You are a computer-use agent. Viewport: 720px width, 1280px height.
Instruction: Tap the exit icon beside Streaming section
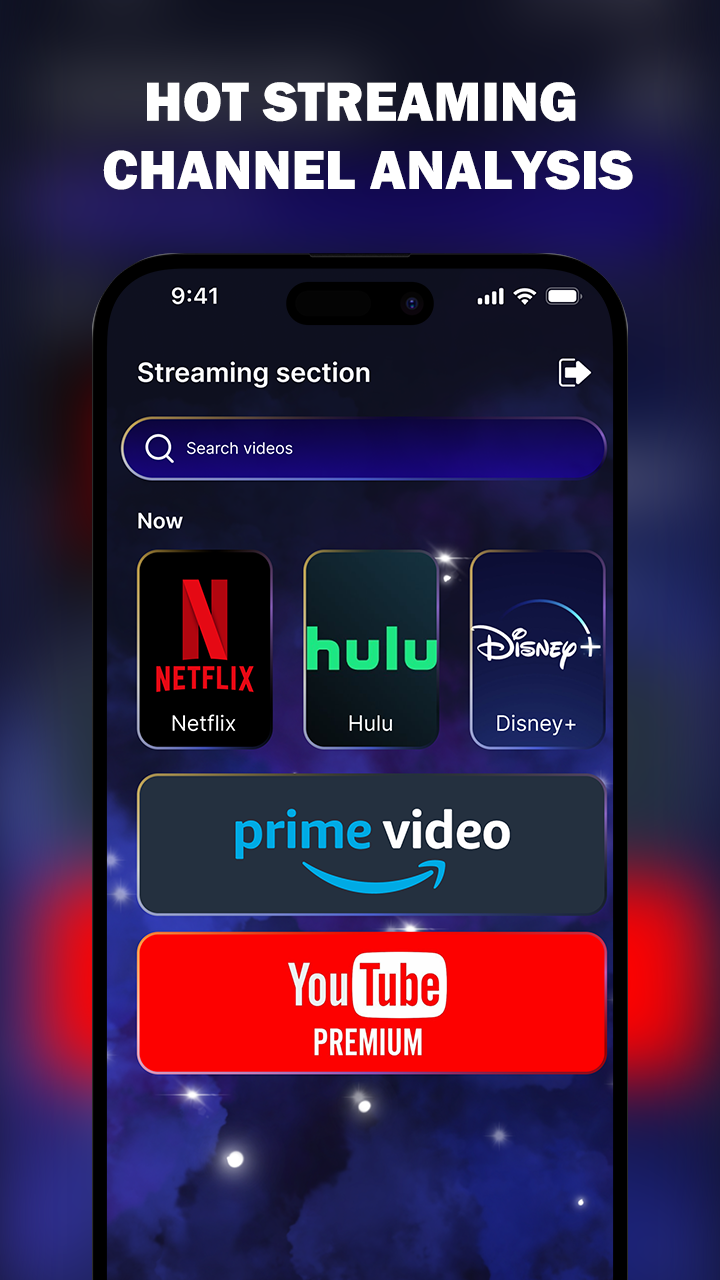574,372
